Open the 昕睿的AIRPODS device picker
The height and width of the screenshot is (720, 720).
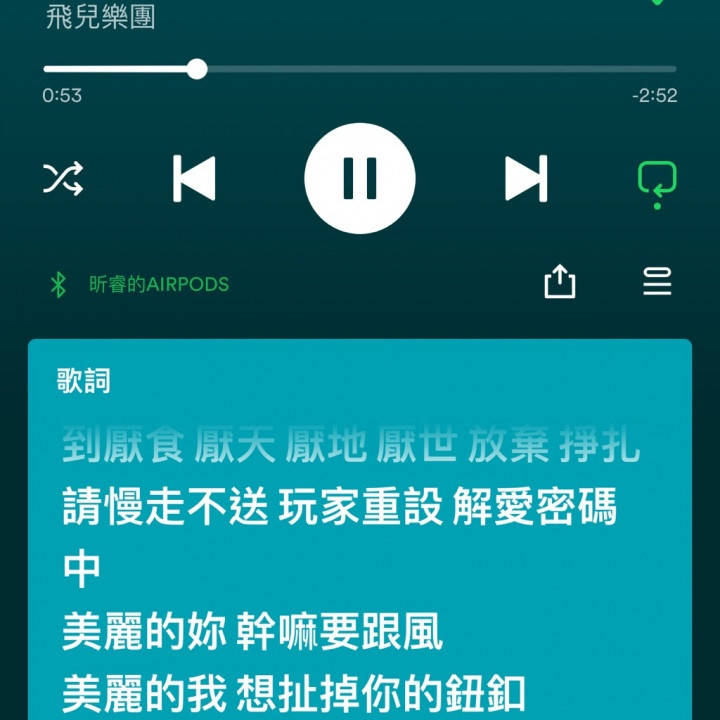140,284
